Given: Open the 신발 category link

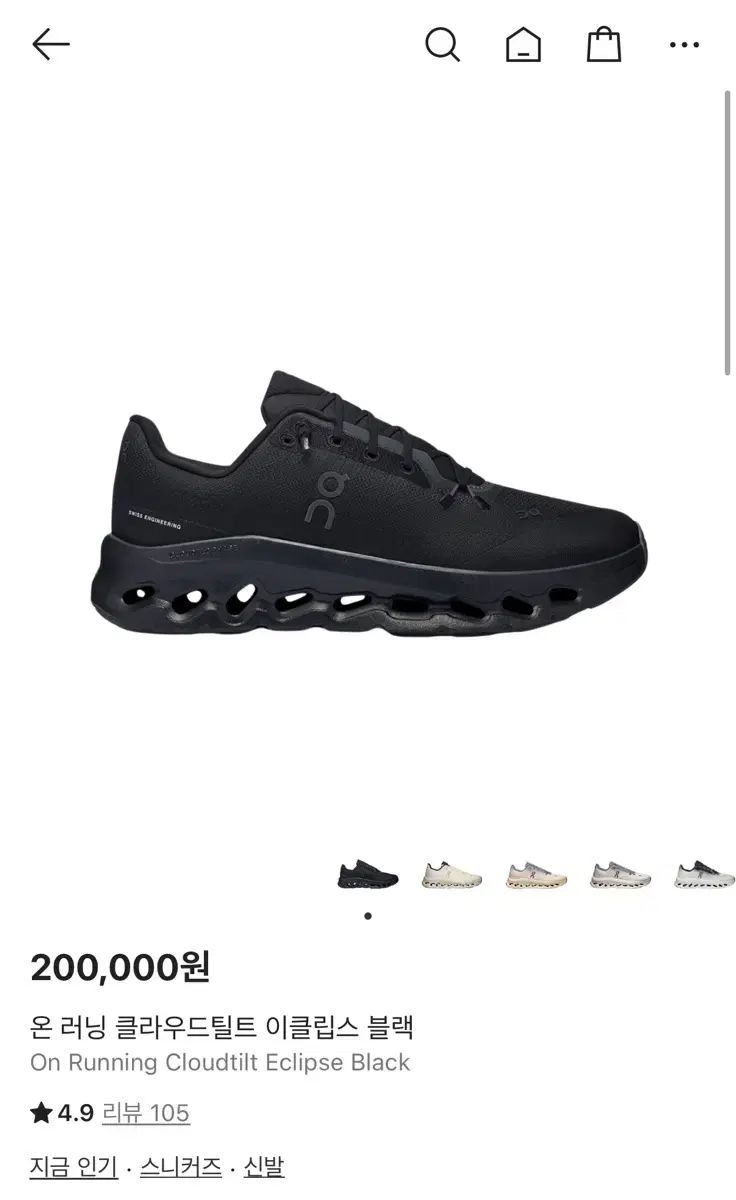Looking at the screenshot, I should 264,1167.
